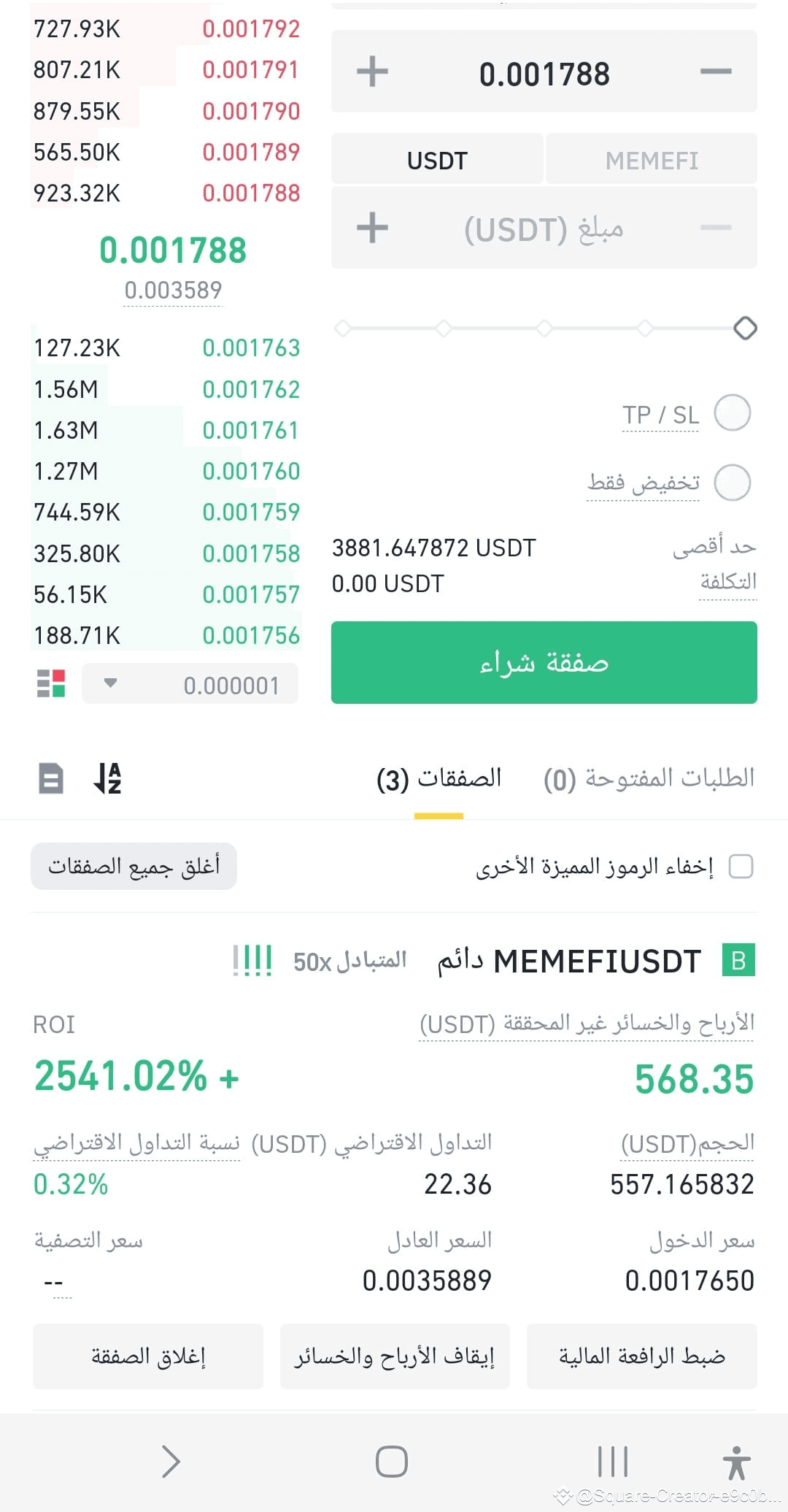Tap the green صفقة شراء button
This screenshot has width=788, height=1512.
[544, 663]
